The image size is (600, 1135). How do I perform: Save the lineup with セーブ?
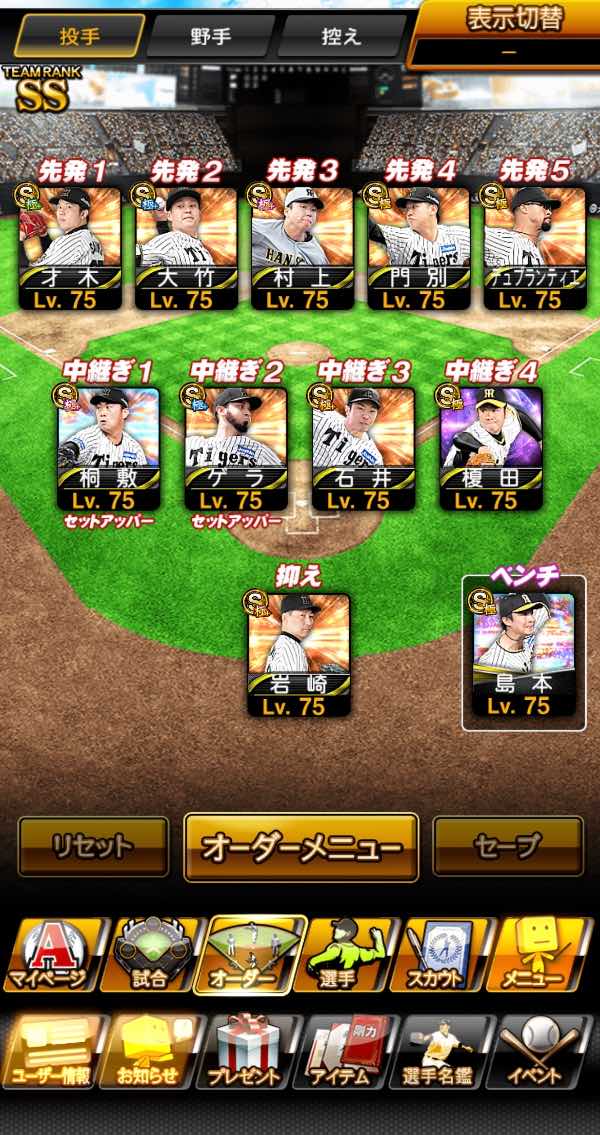click(x=508, y=846)
